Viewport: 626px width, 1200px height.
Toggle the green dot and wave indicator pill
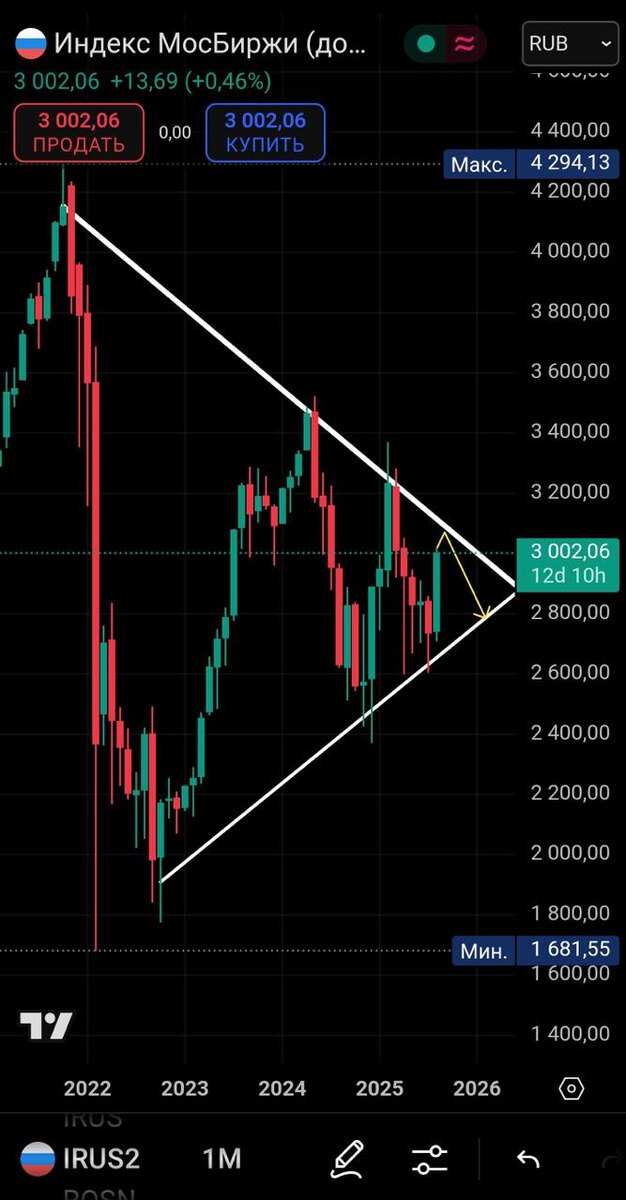click(x=445, y=43)
